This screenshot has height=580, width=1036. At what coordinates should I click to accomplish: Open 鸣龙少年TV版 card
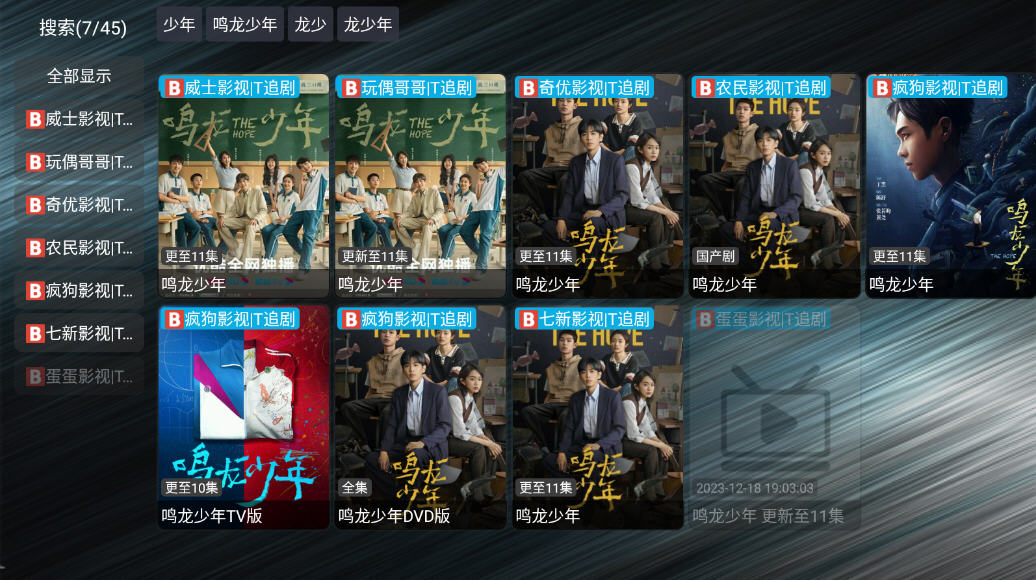(x=243, y=417)
